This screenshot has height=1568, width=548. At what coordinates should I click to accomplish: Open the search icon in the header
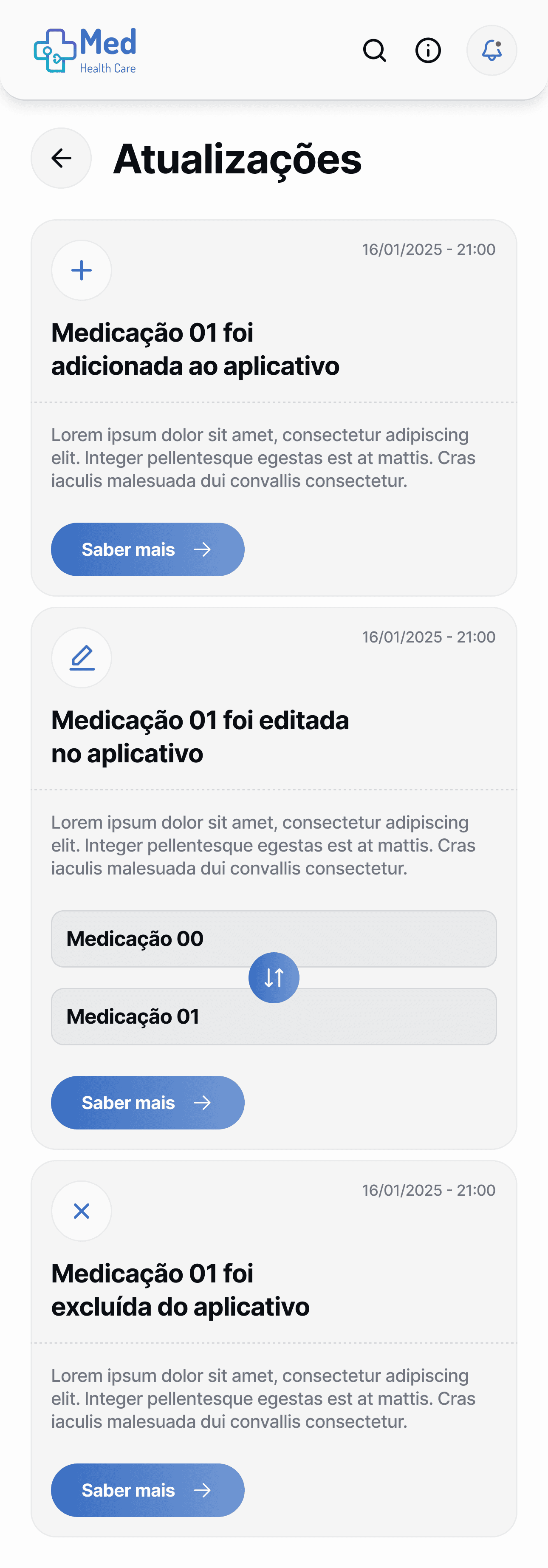tap(375, 51)
